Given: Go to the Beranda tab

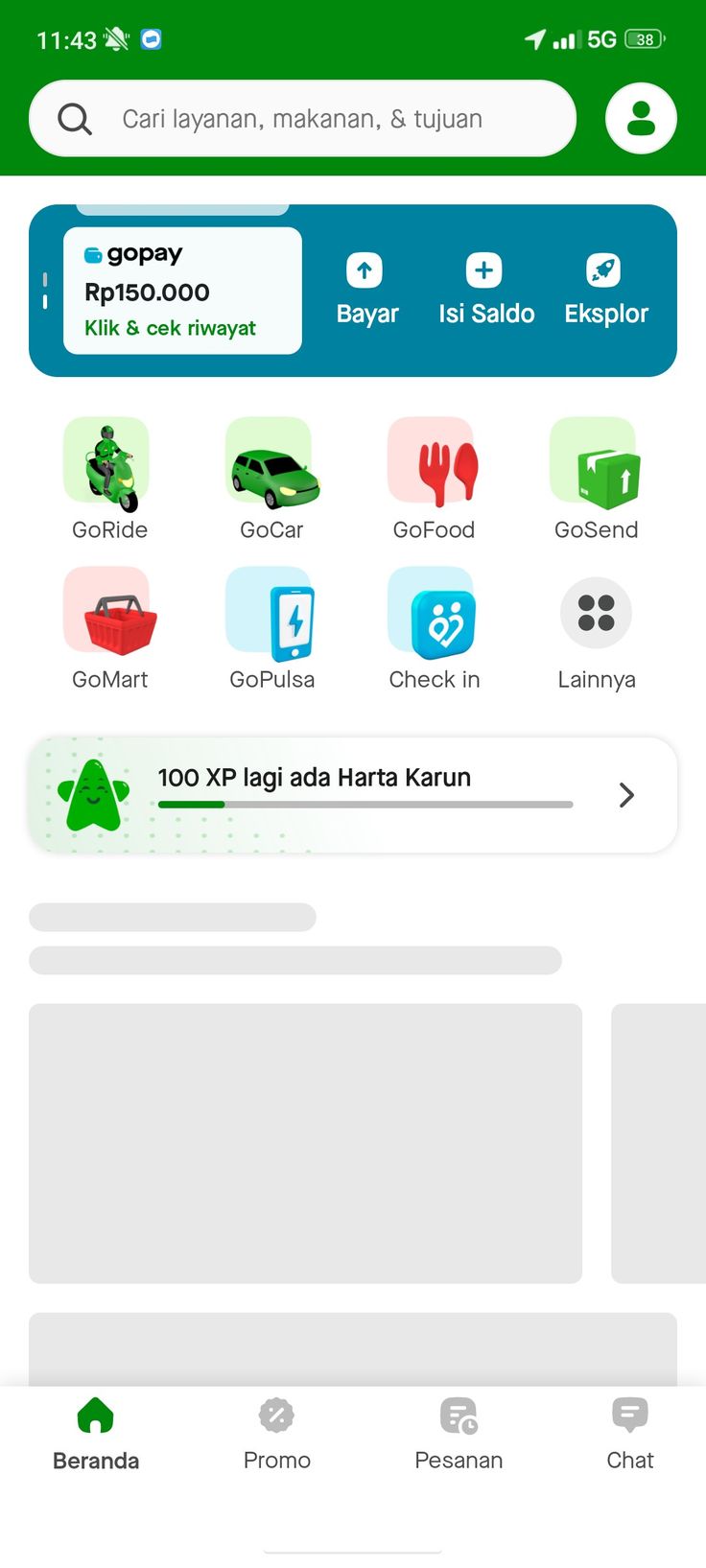Looking at the screenshot, I should point(96,1433).
